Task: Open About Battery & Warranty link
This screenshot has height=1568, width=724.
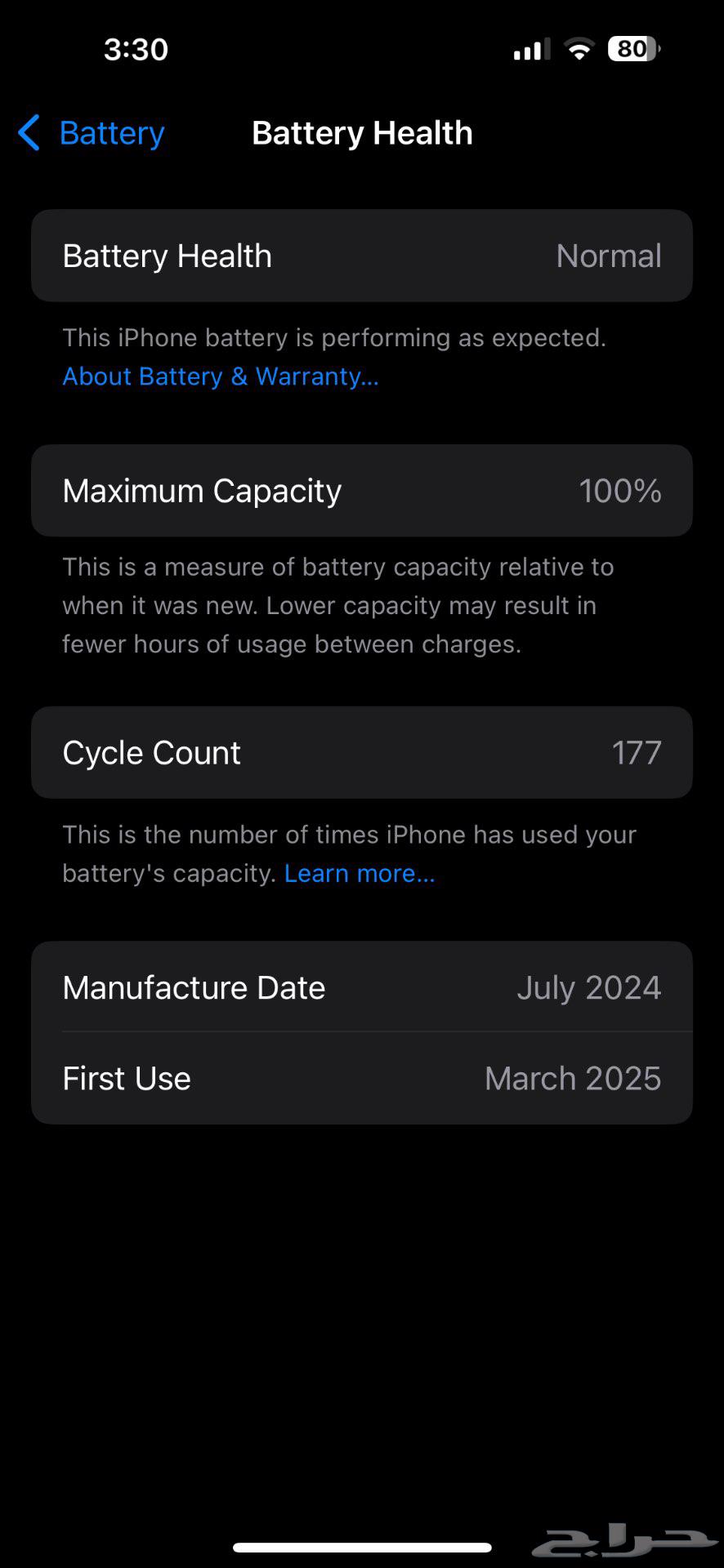Action: 220,376
